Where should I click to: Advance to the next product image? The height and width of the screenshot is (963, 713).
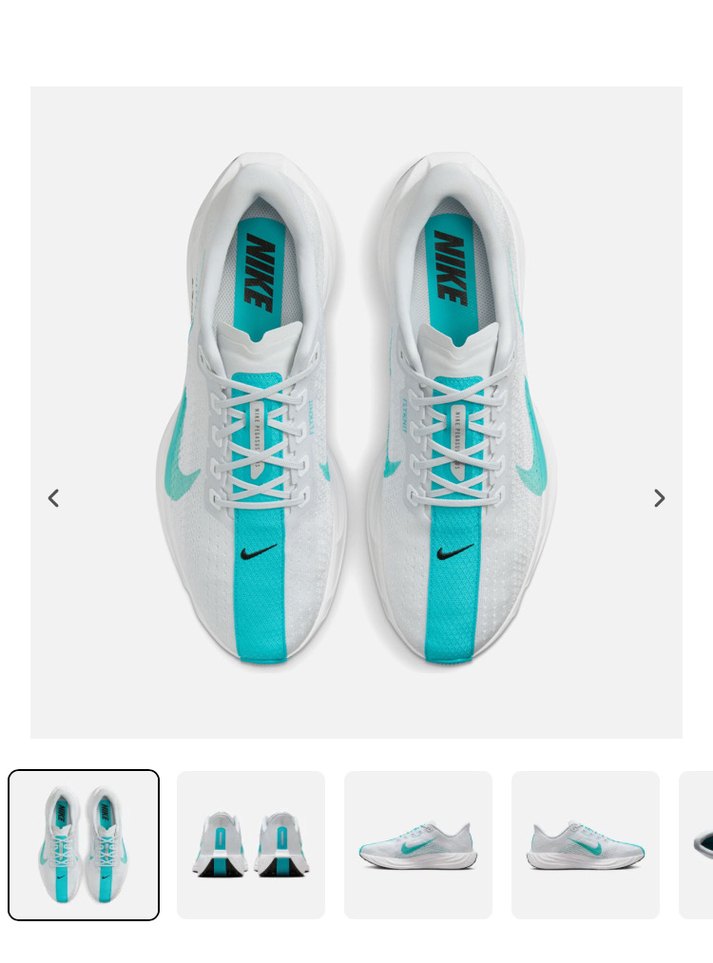click(x=659, y=498)
